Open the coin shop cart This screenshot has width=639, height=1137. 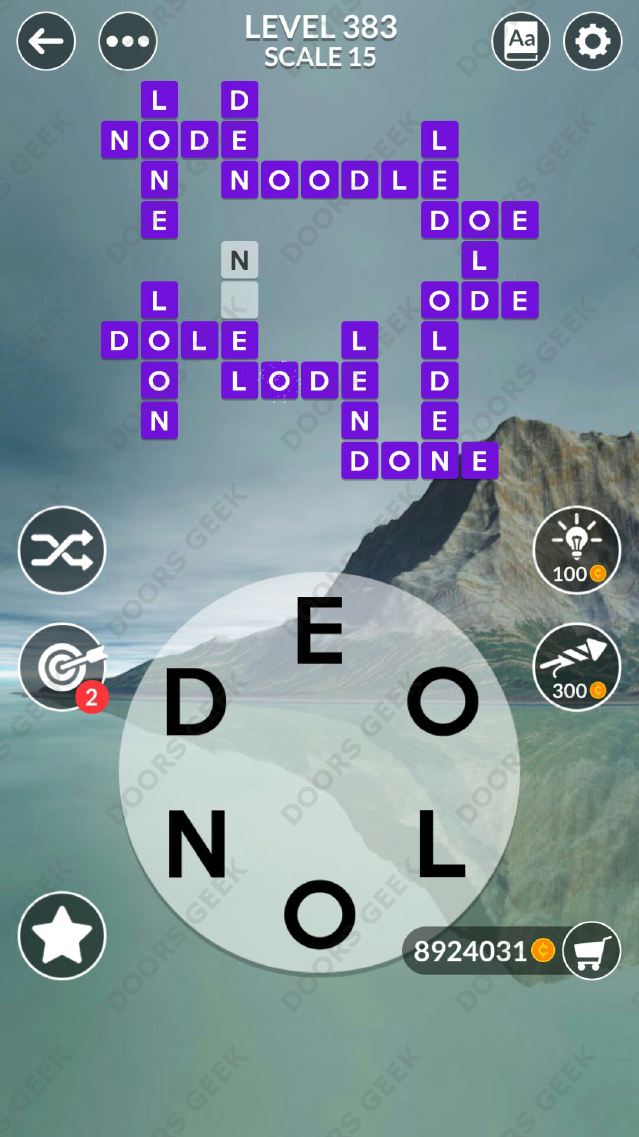592,951
